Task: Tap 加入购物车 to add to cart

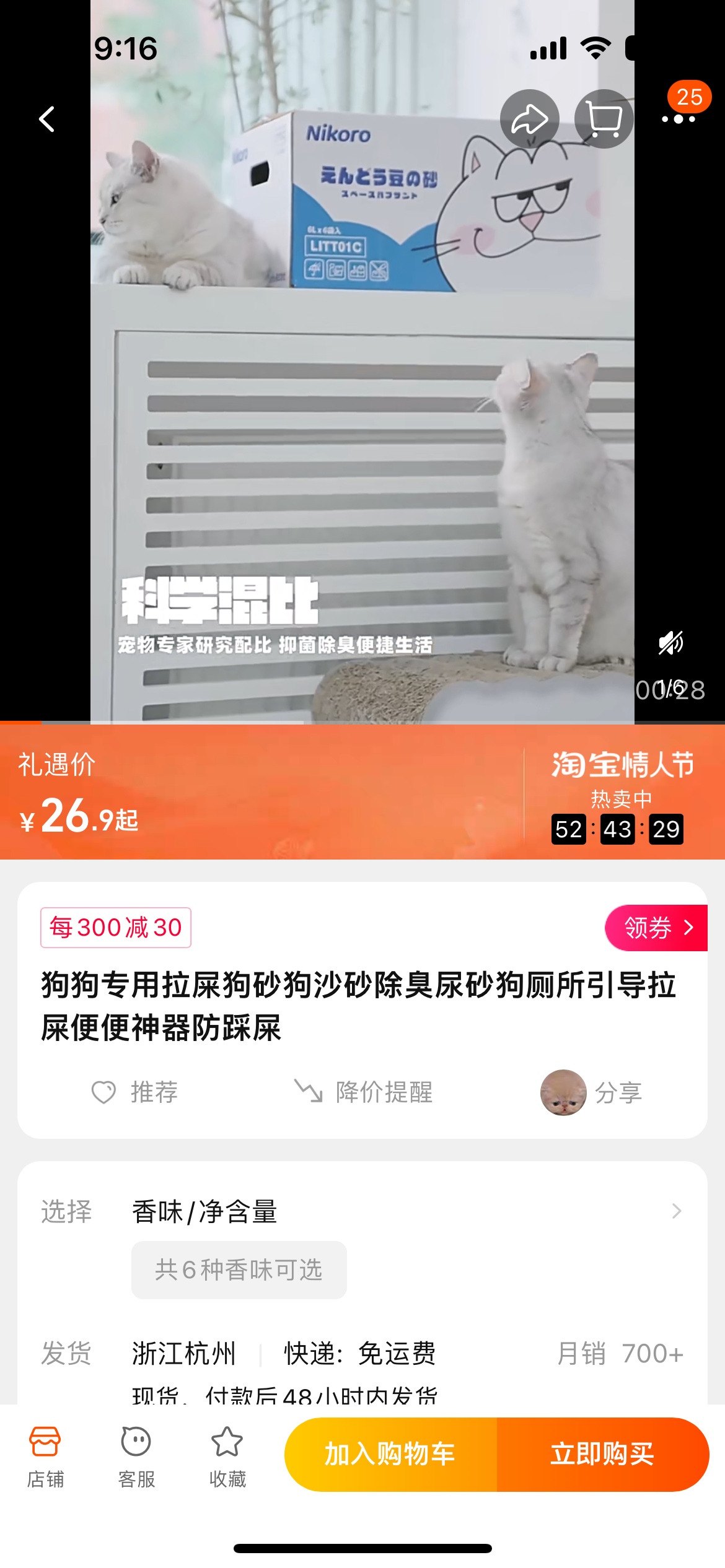Action: [x=390, y=1454]
